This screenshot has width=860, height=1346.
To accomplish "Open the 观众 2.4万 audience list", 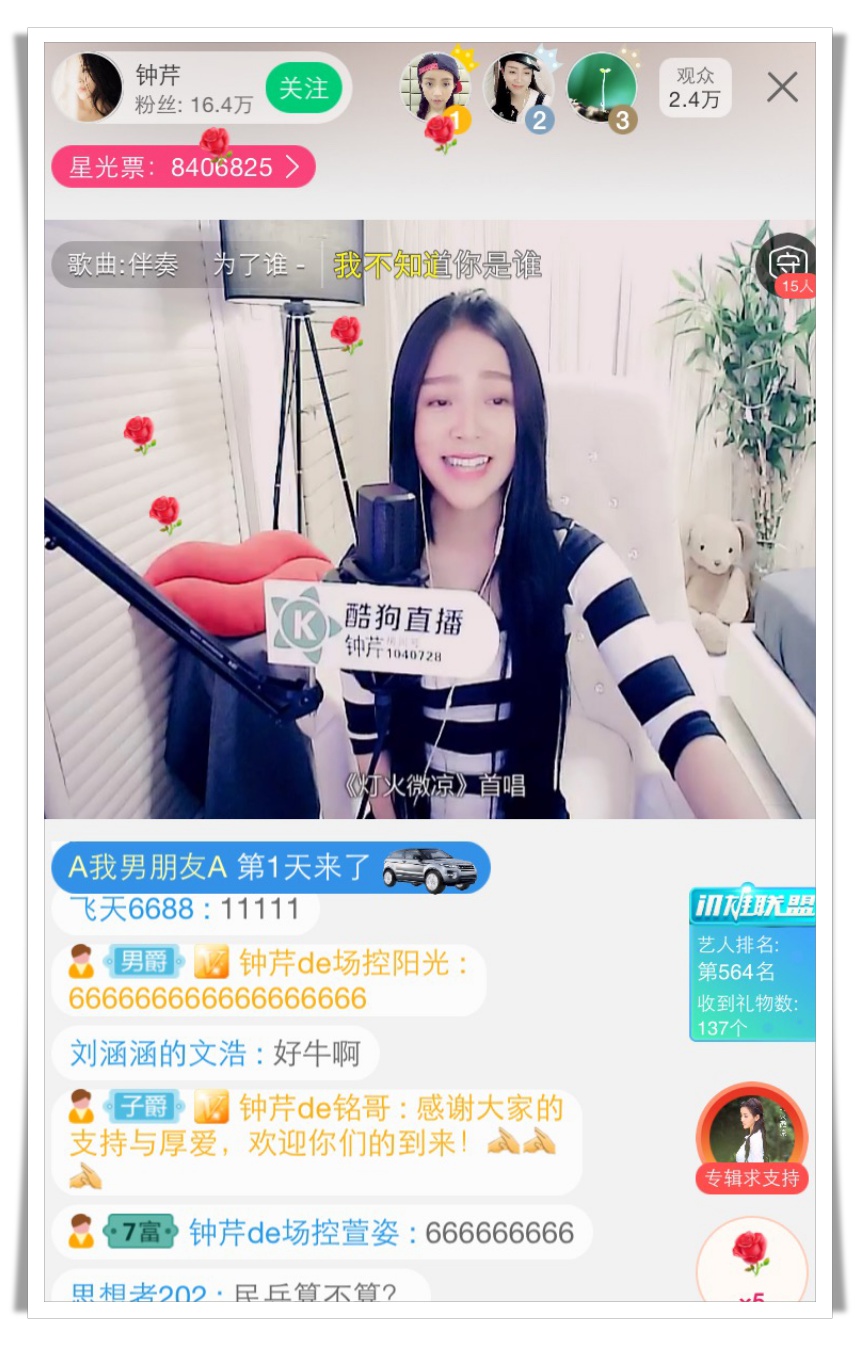I will point(695,88).
